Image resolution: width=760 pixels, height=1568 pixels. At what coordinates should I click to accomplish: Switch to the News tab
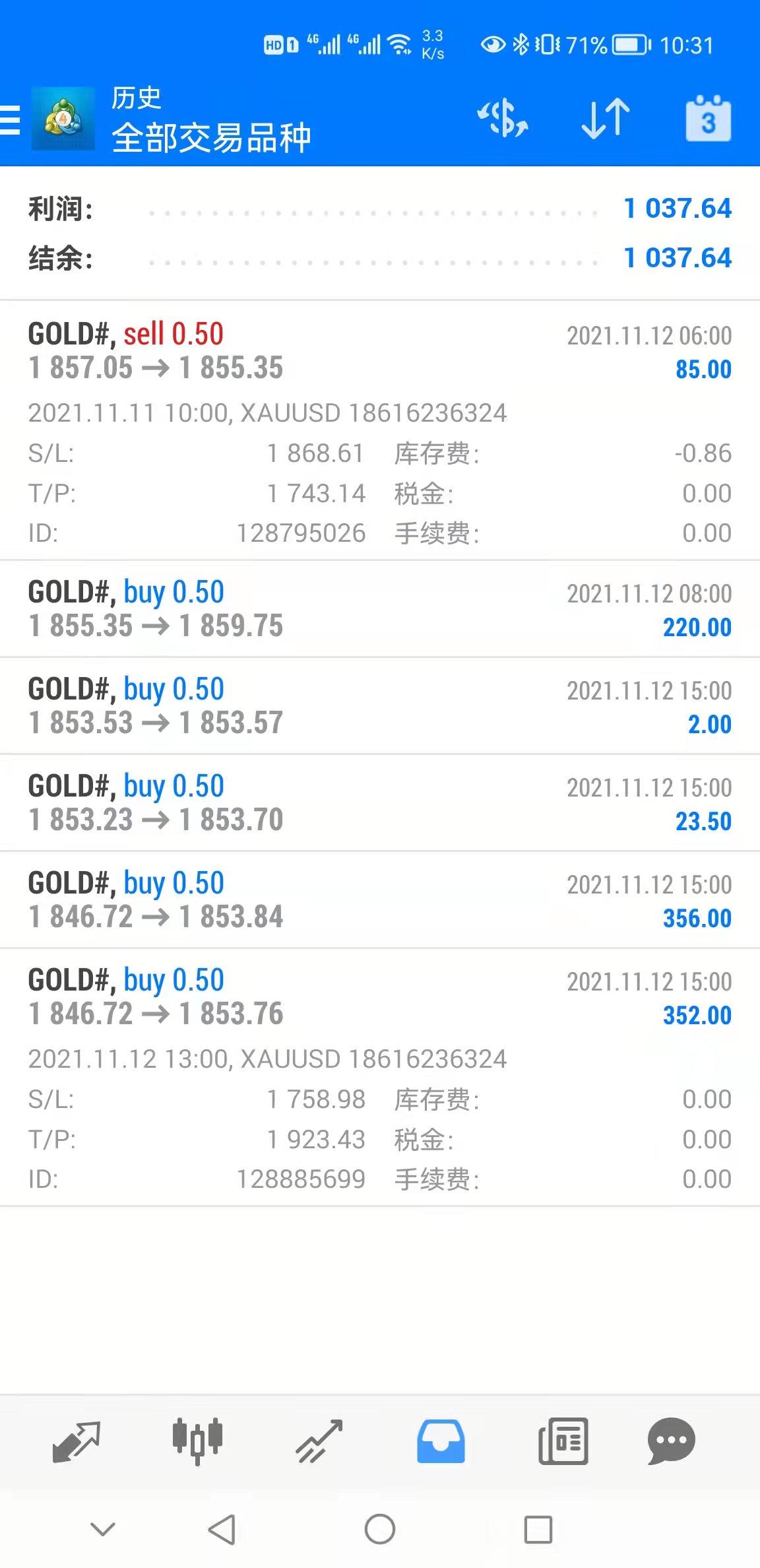563,1441
